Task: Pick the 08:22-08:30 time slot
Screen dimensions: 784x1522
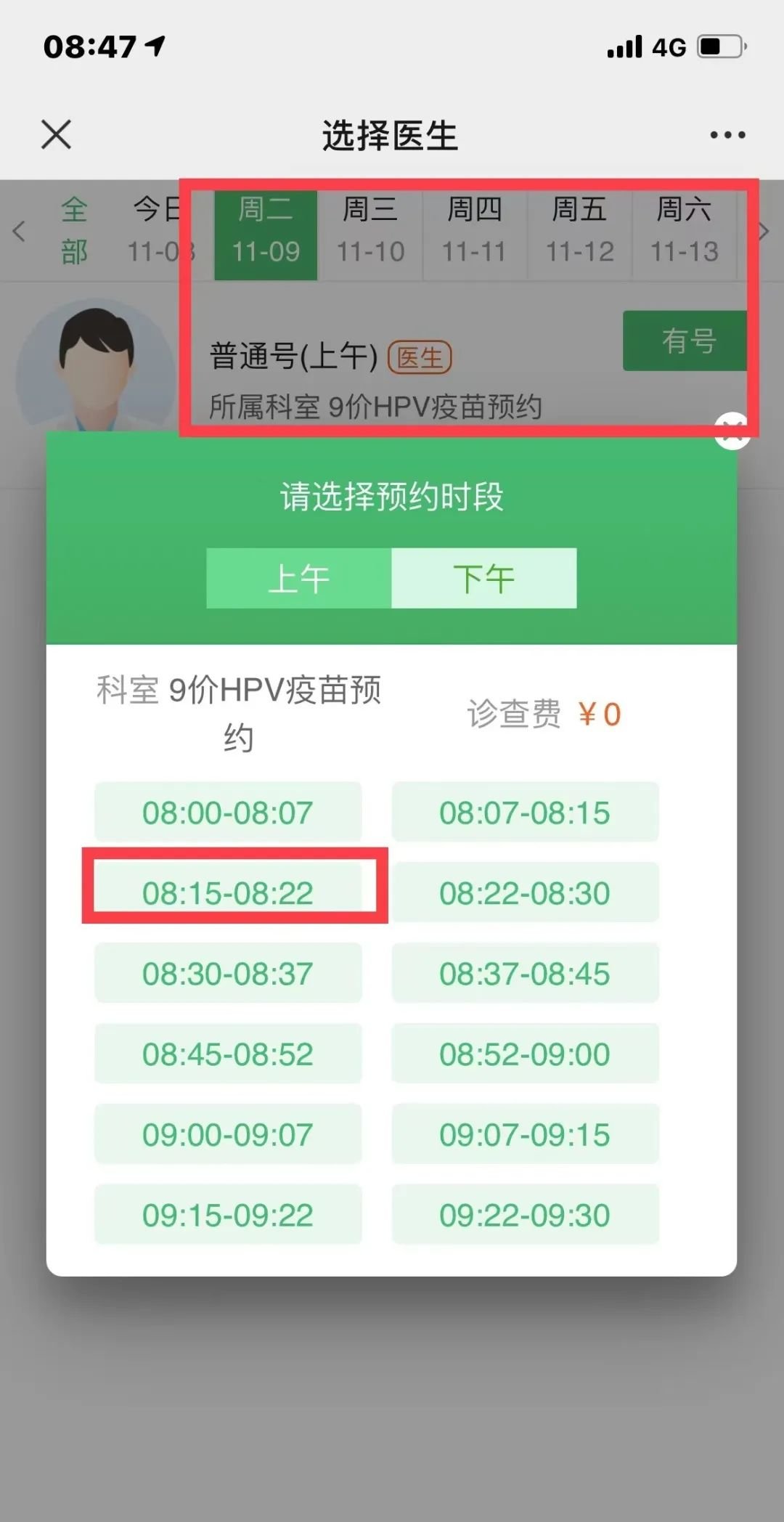Action: click(525, 892)
